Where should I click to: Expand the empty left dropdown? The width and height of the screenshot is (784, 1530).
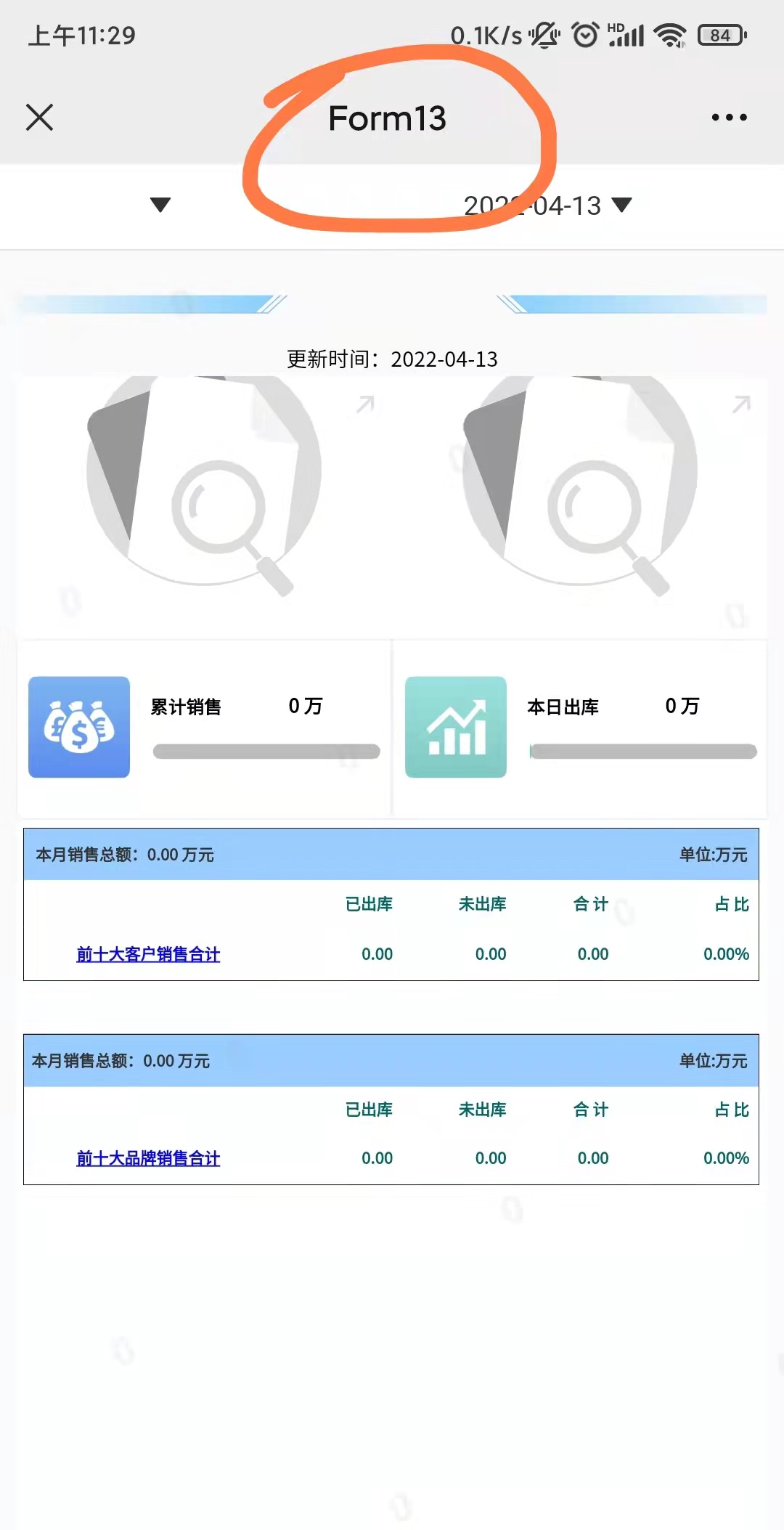[x=160, y=204]
